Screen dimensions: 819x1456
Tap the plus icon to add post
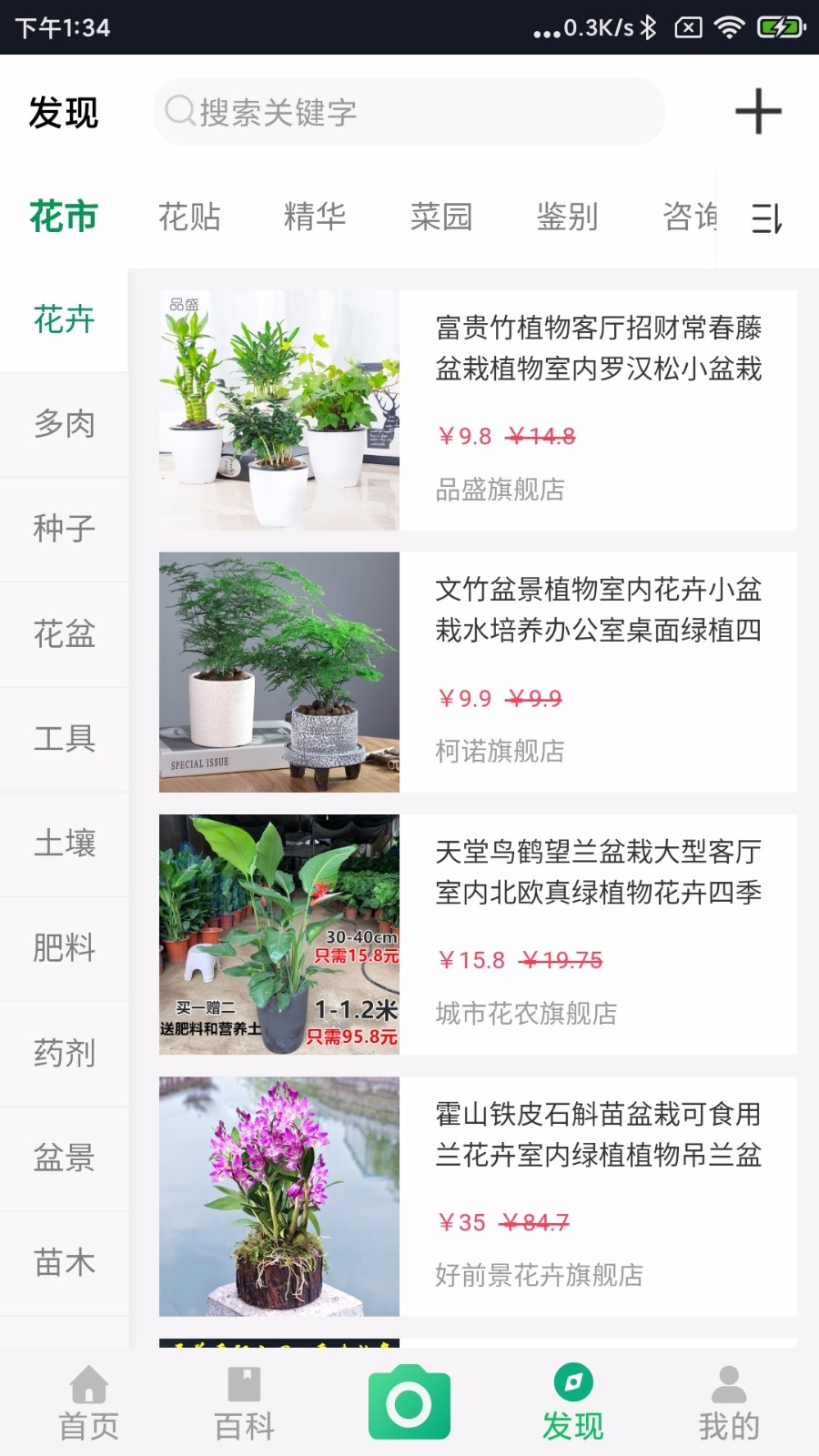(x=758, y=112)
